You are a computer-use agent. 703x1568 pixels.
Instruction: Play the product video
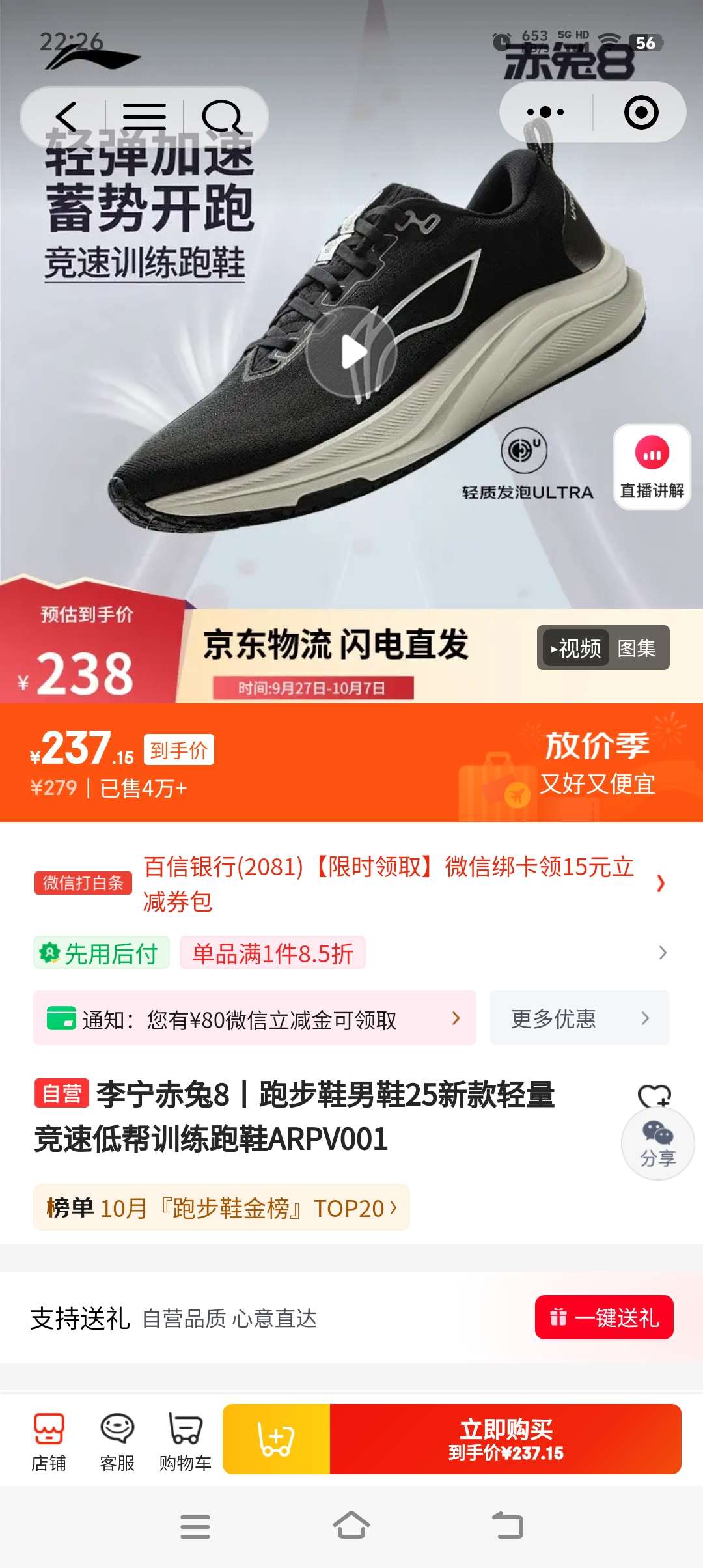(x=352, y=352)
